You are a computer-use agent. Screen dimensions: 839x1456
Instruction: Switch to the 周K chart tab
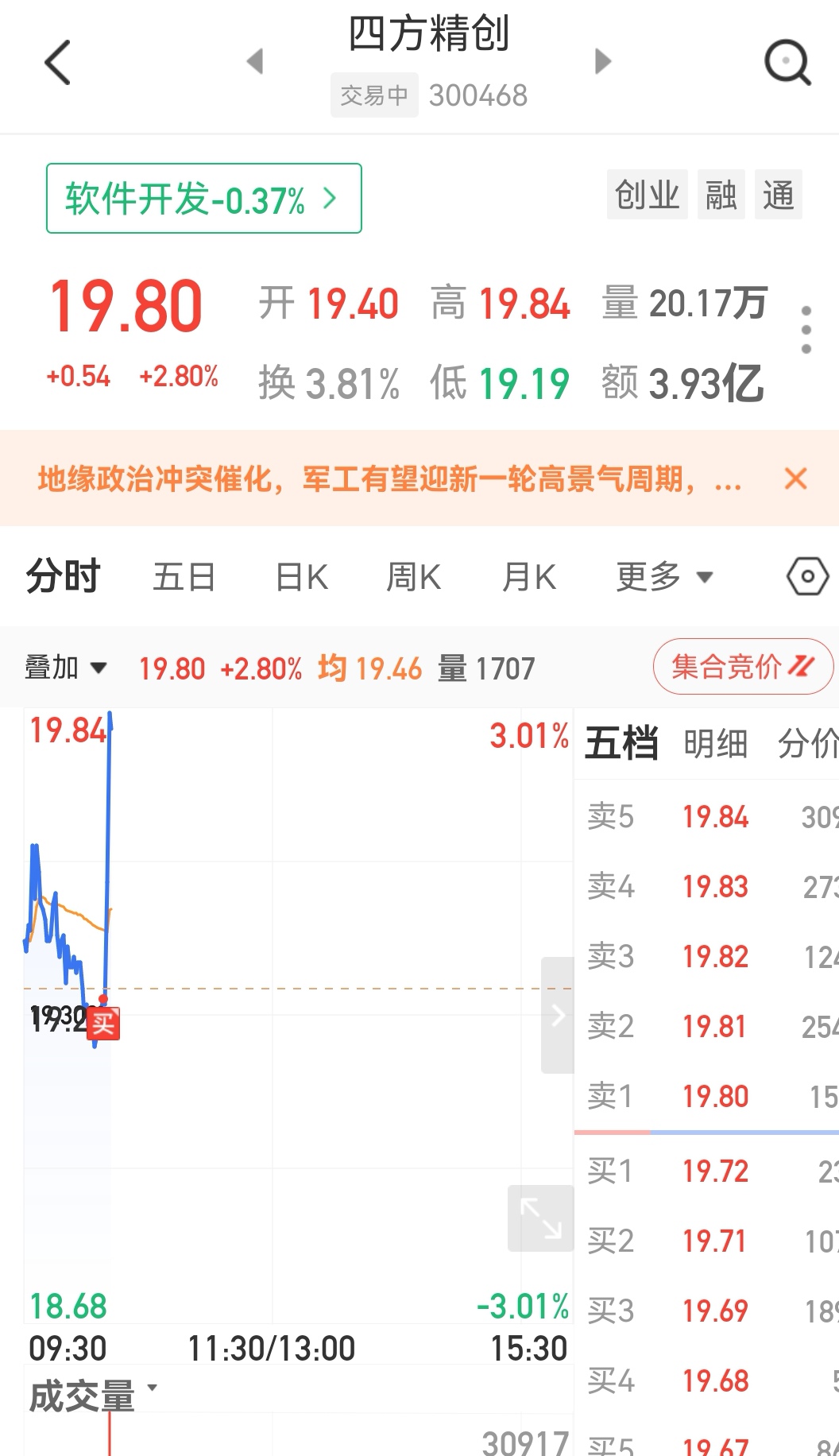pos(413,577)
